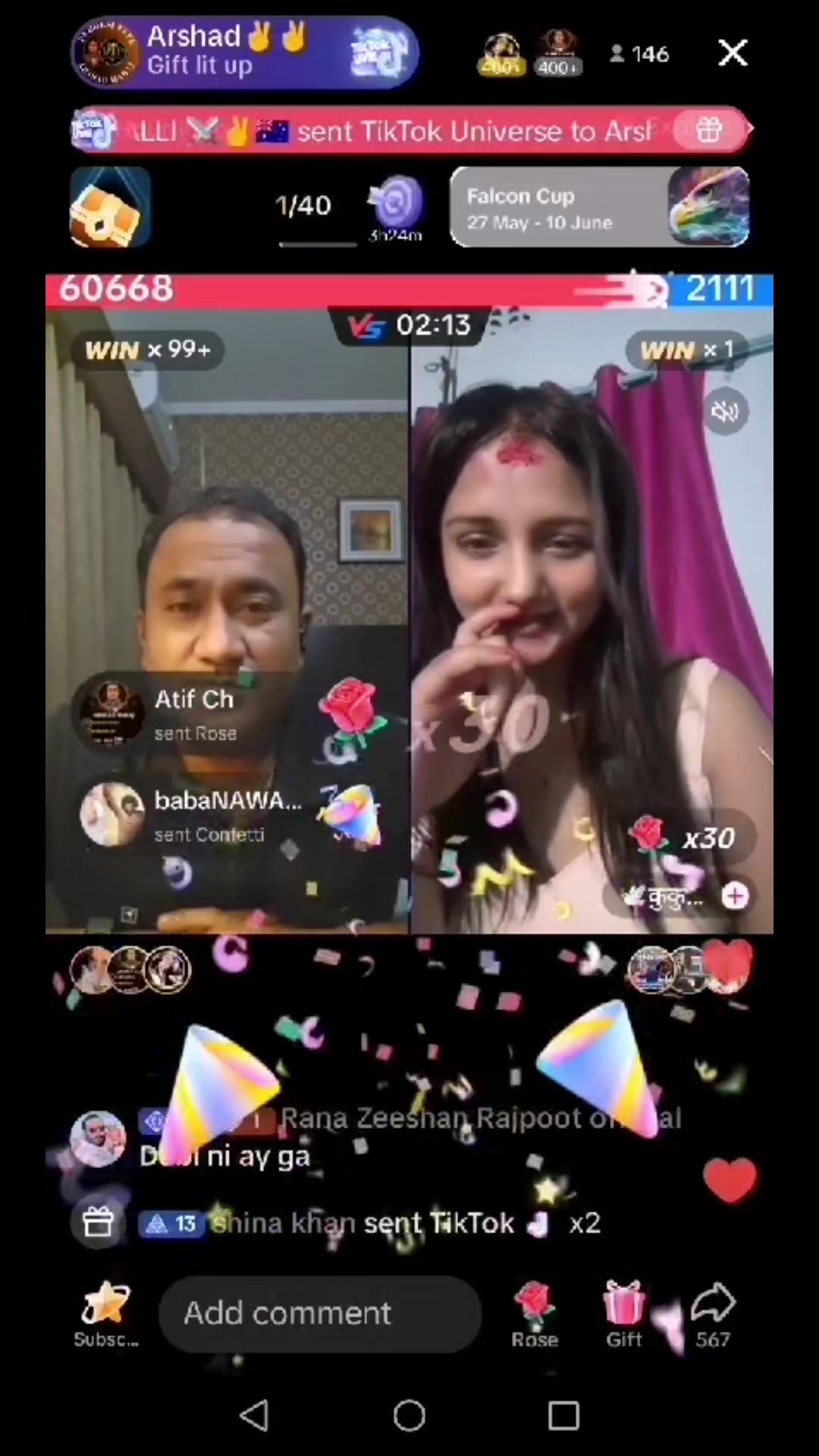Screen dimensions: 819x1456
Task: Open Rana Zeeshan Rajpoot's commenter avatar
Action: (98, 1138)
